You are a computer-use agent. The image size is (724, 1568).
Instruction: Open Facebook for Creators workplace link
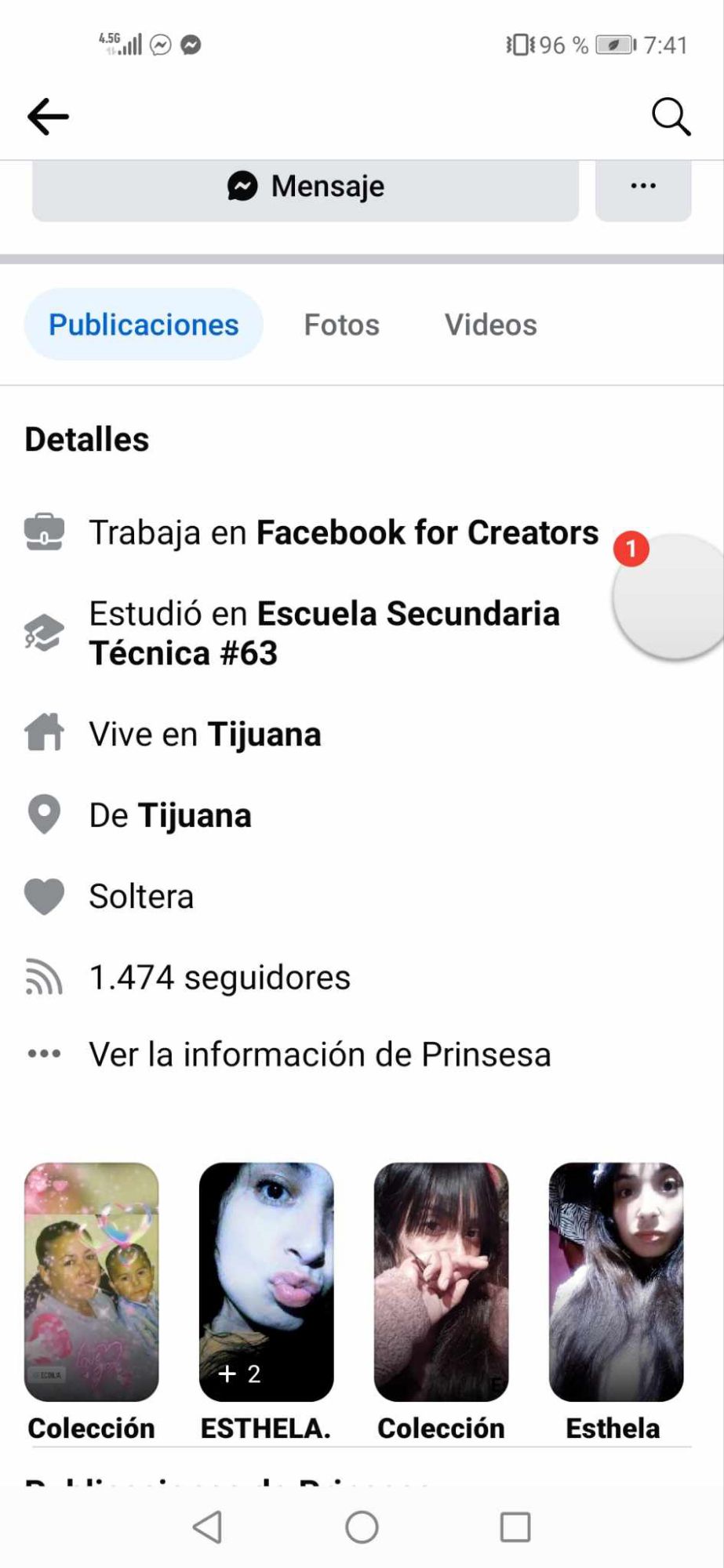(x=427, y=532)
